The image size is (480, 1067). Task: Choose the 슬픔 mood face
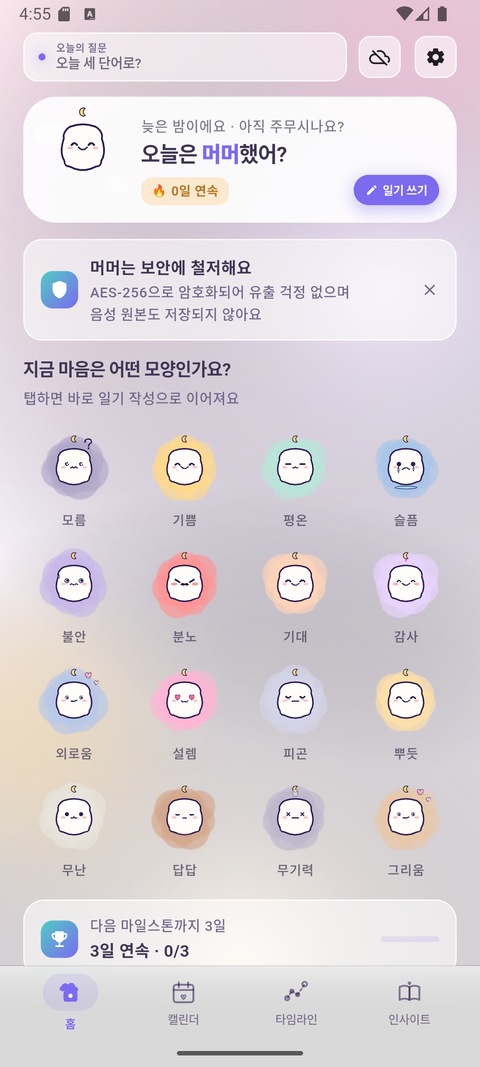click(406, 482)
